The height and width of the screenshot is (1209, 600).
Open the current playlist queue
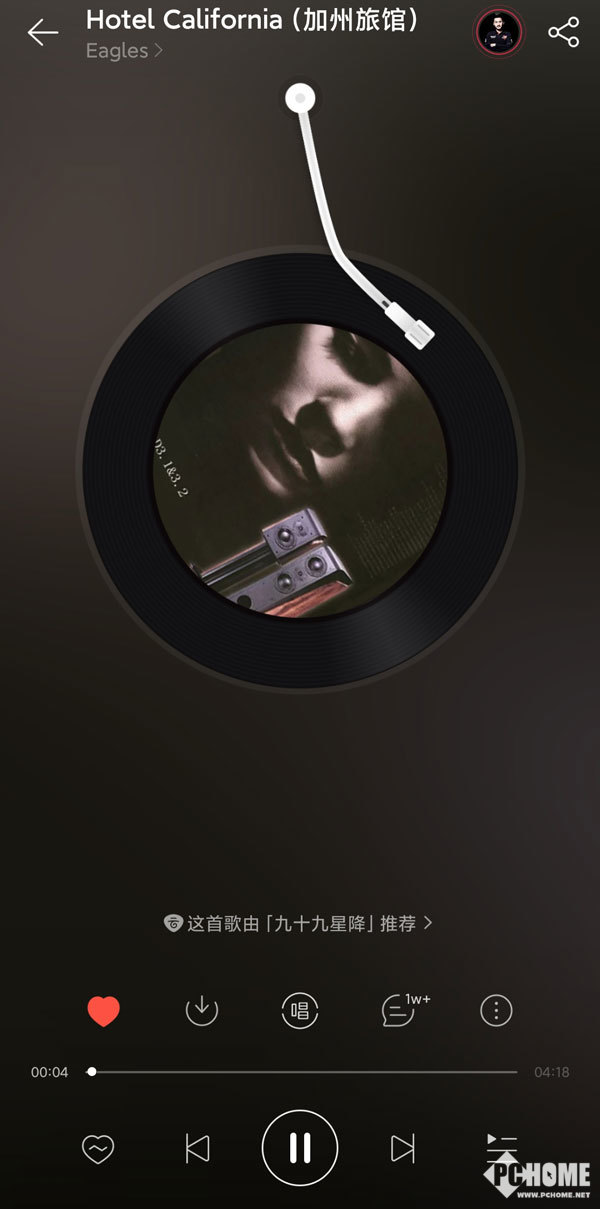click(500, 1148)
